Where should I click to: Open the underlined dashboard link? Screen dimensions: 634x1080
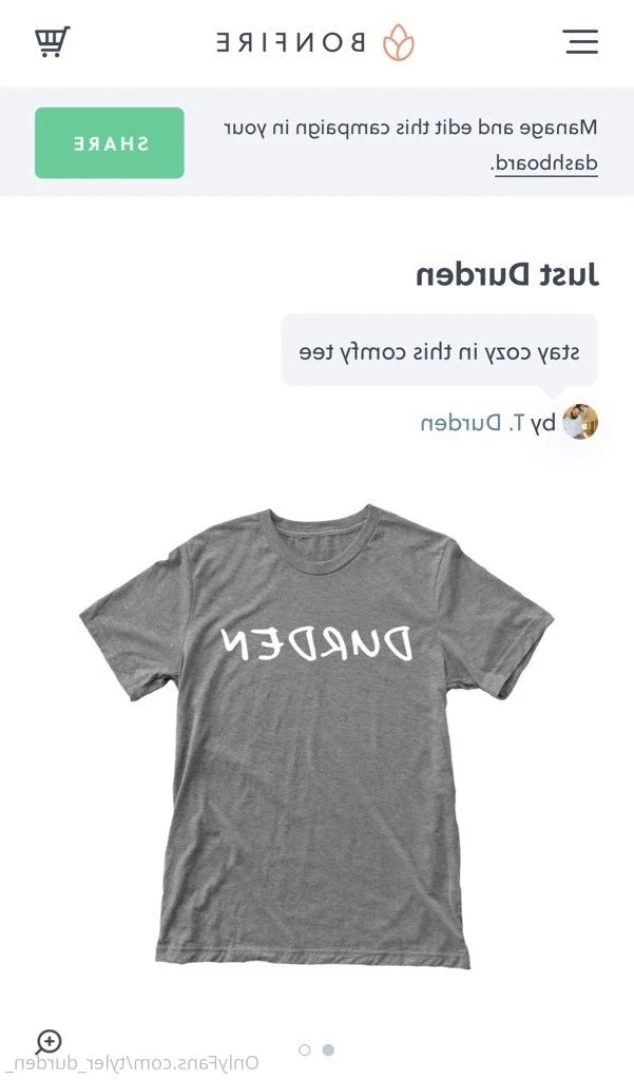(x=544, y=164)
